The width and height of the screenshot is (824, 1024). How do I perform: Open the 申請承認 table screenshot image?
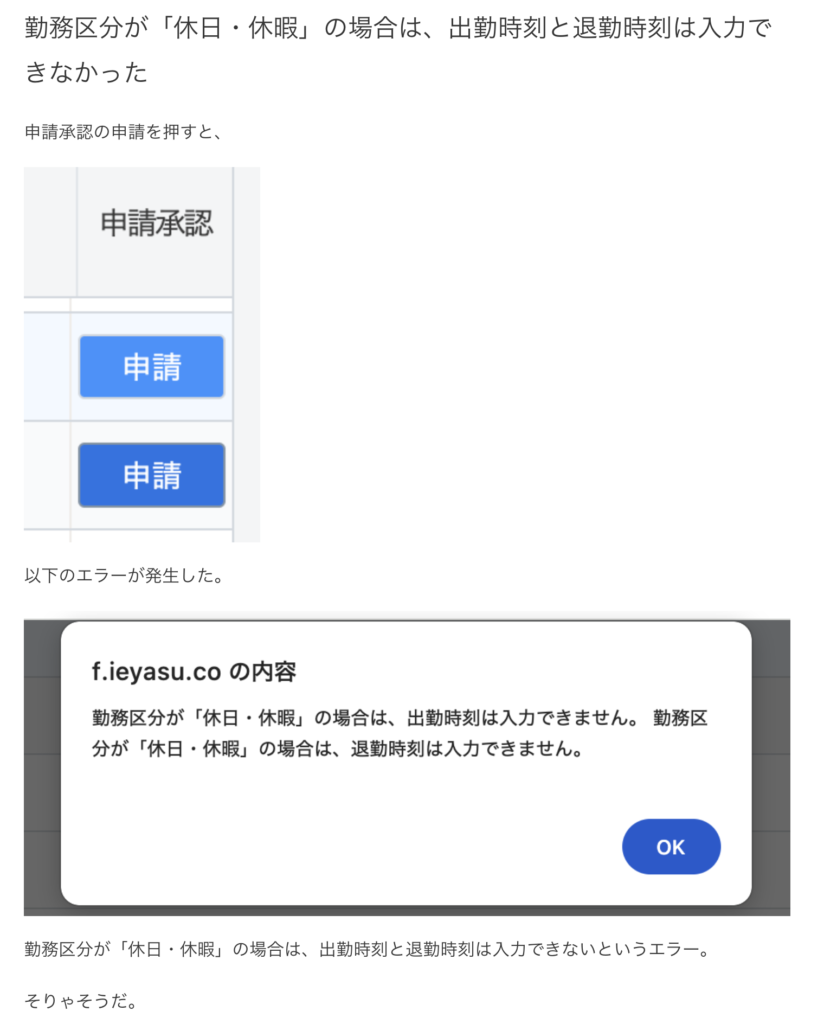(x=142, y=354)
